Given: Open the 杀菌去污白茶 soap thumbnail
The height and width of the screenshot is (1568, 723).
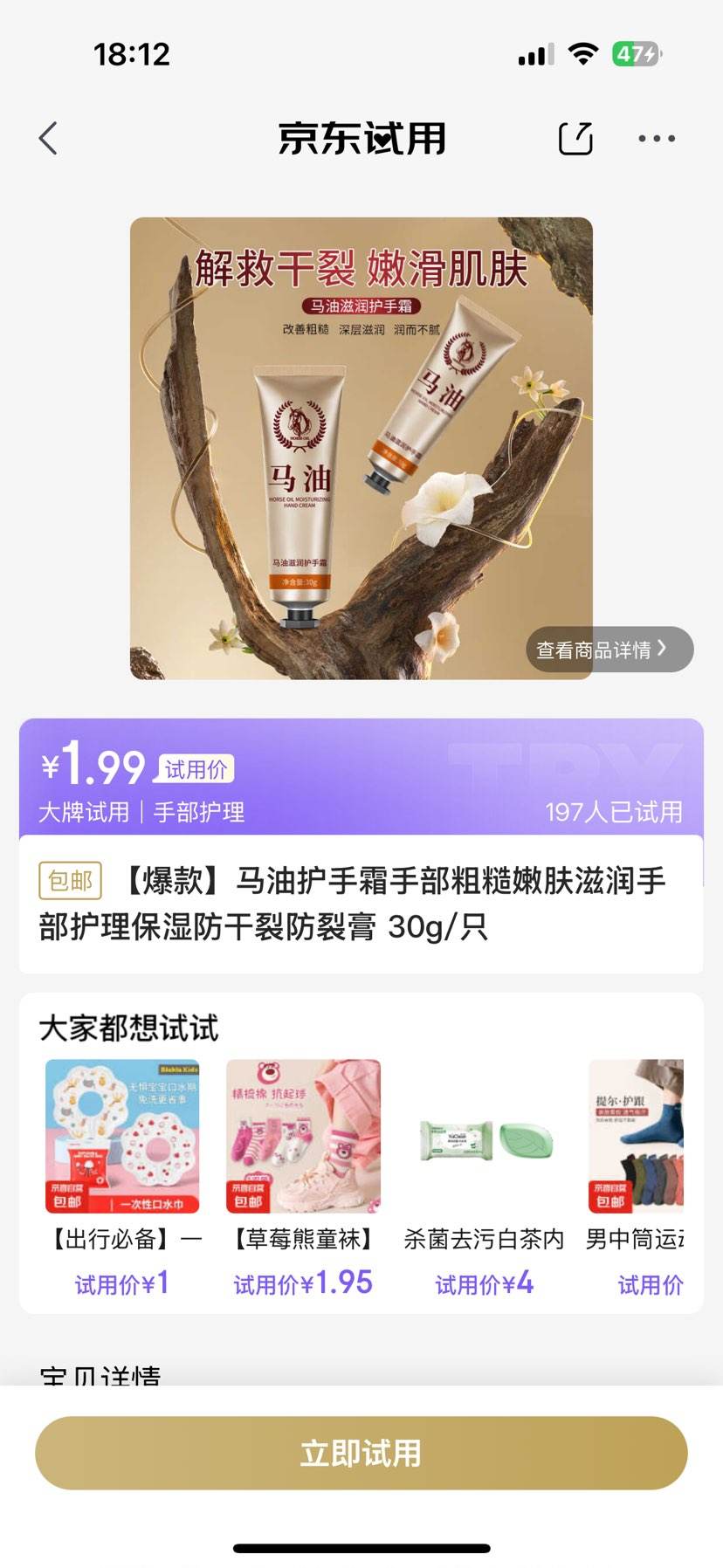Looking at the screenshot, I should tap(483, 1134).
